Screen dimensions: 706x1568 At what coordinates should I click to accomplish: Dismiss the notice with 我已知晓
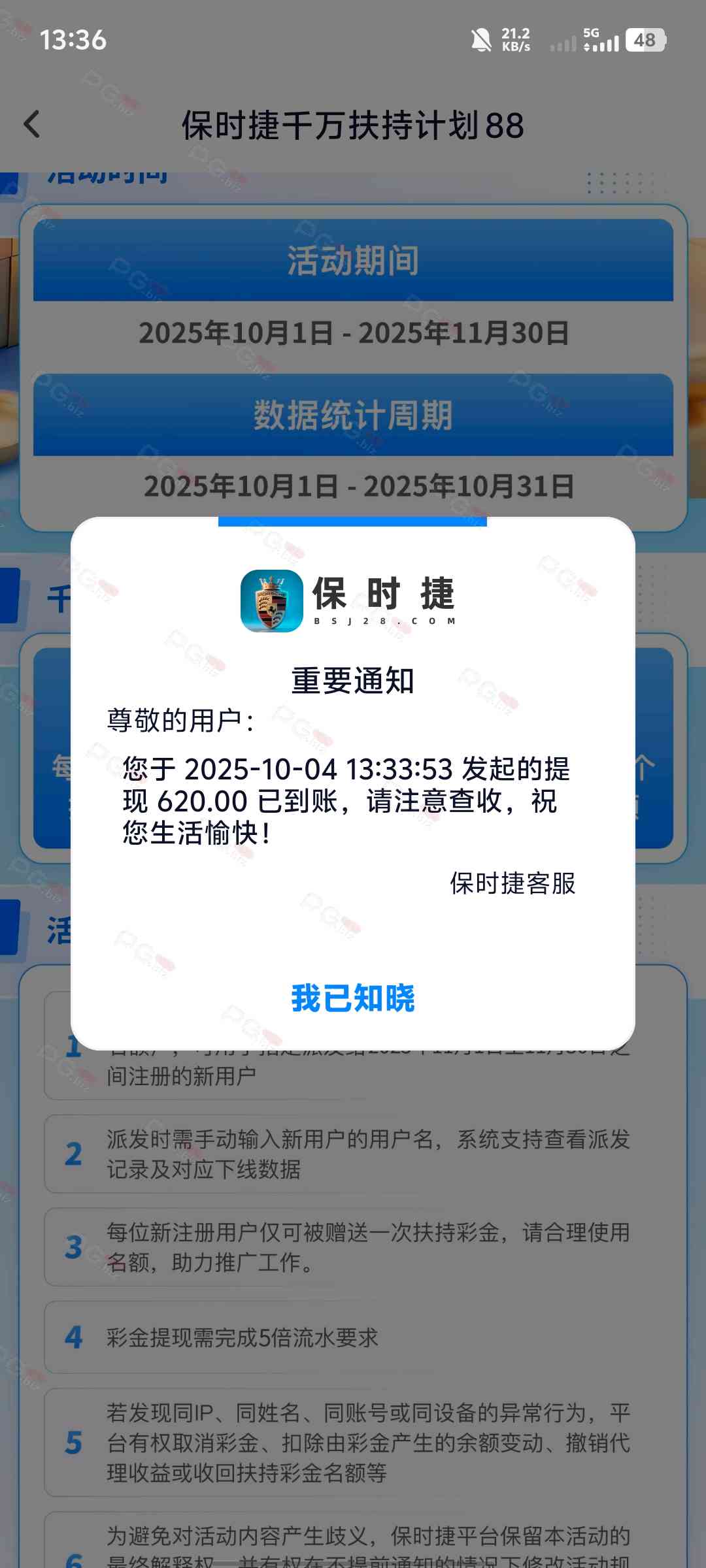tap(353, 998)
